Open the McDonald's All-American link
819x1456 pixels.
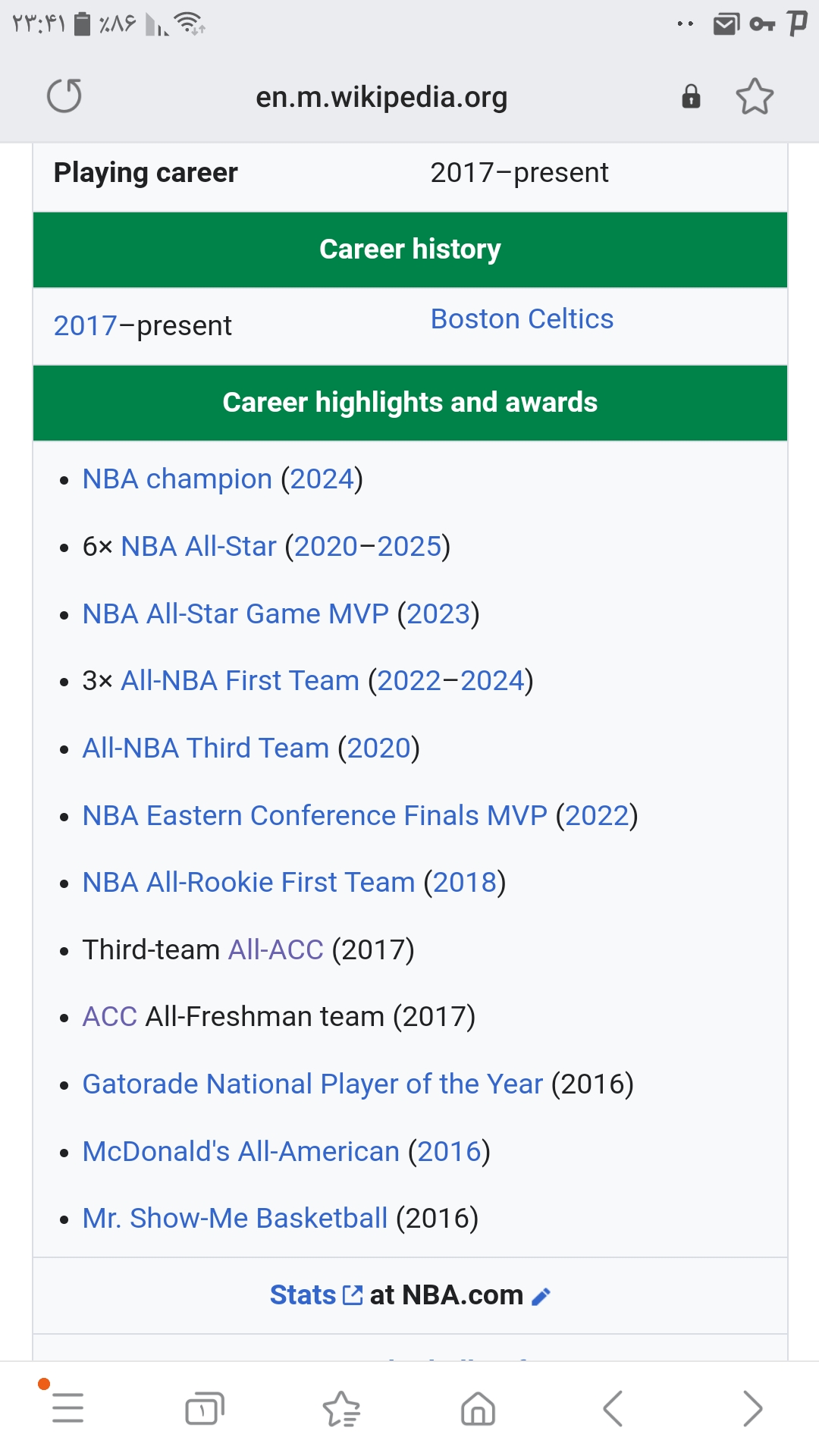240,1152
